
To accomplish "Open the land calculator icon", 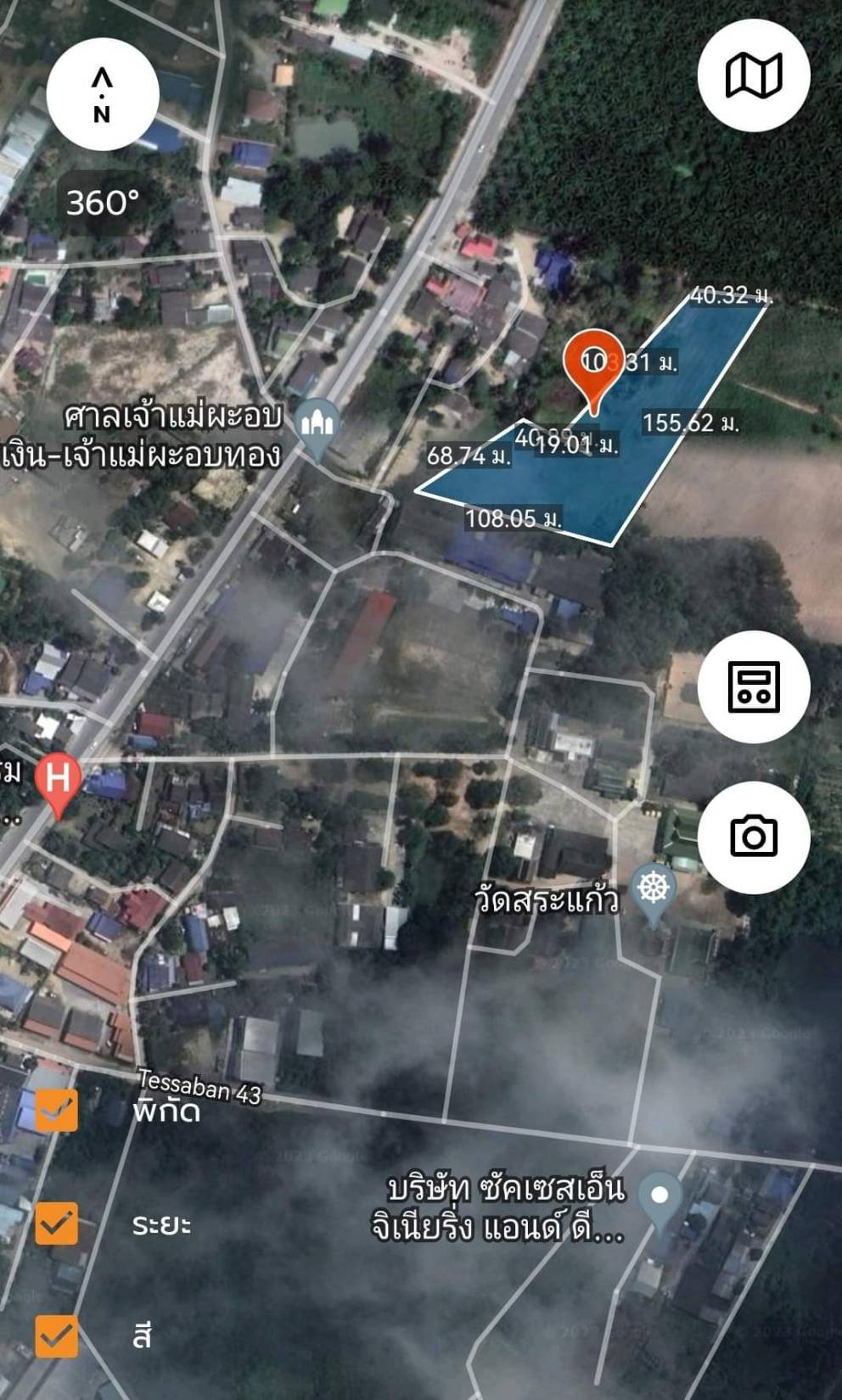I will tap(754, 686).
